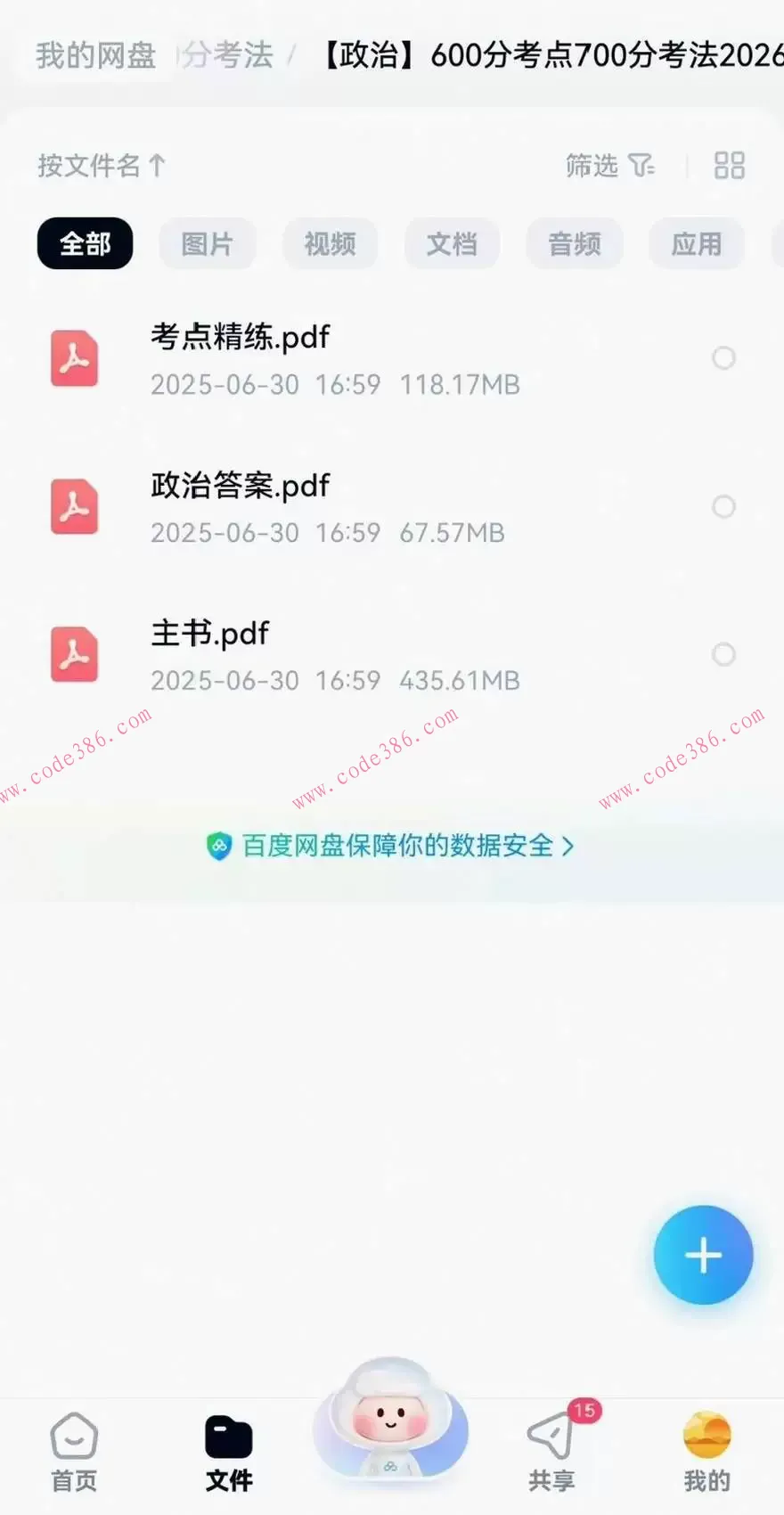Screen dimensions: 784x1515
Task: Navigate to 我的网盘 breadcrumb
Action: coord(94,55)
